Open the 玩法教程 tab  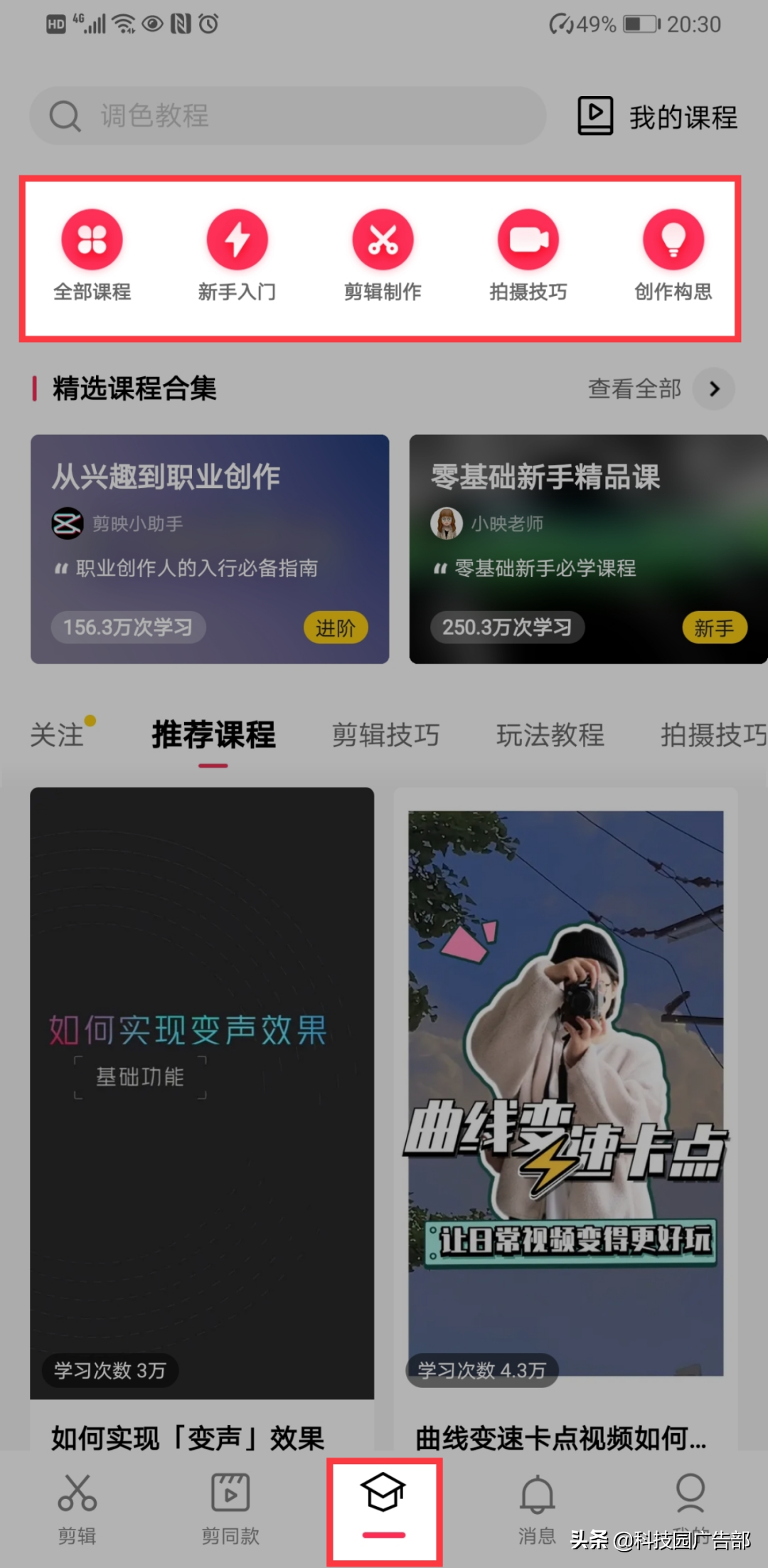550,736
